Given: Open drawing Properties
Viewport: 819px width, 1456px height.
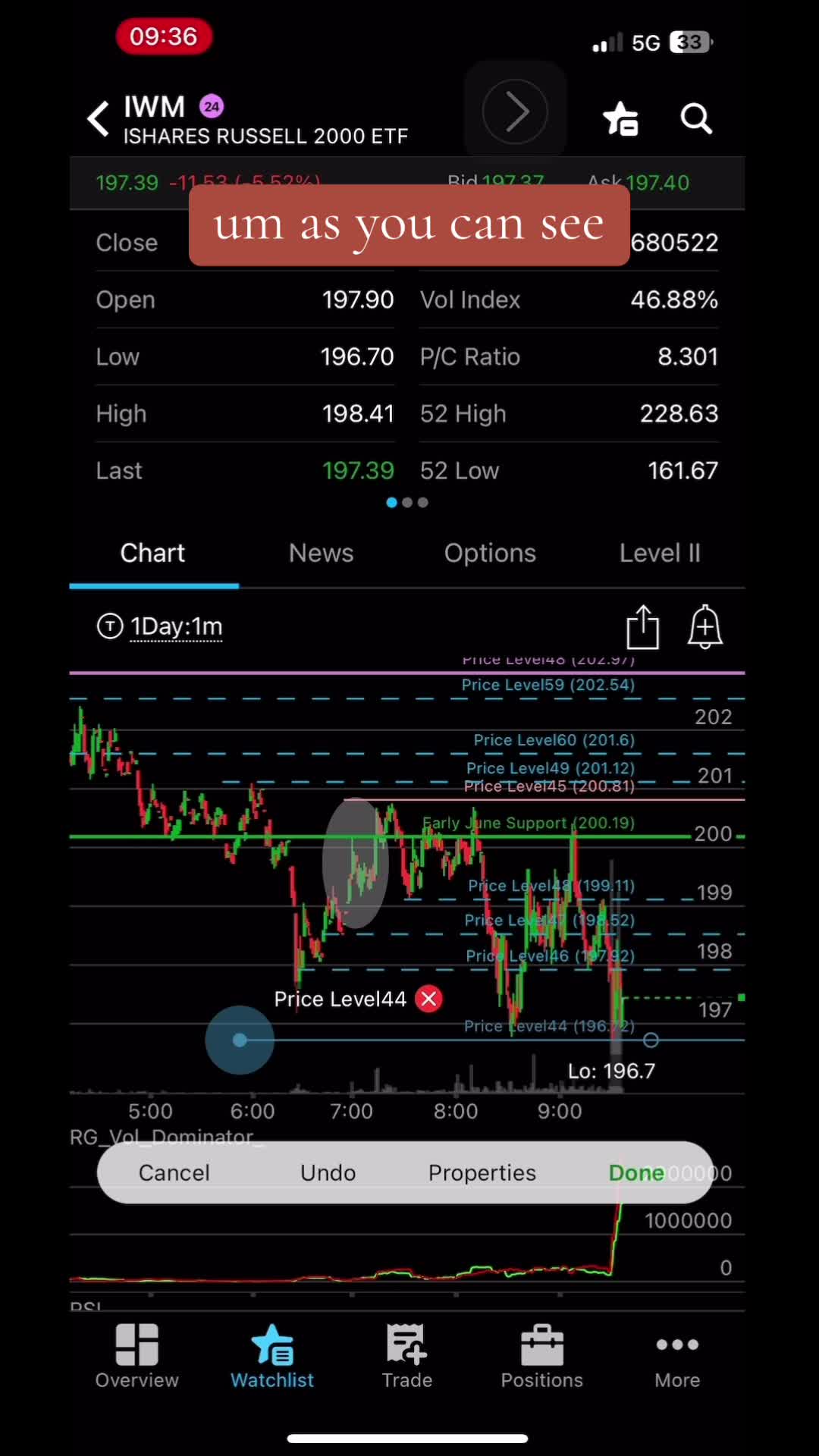Looking at the screenshot, I should point(482,1172).
